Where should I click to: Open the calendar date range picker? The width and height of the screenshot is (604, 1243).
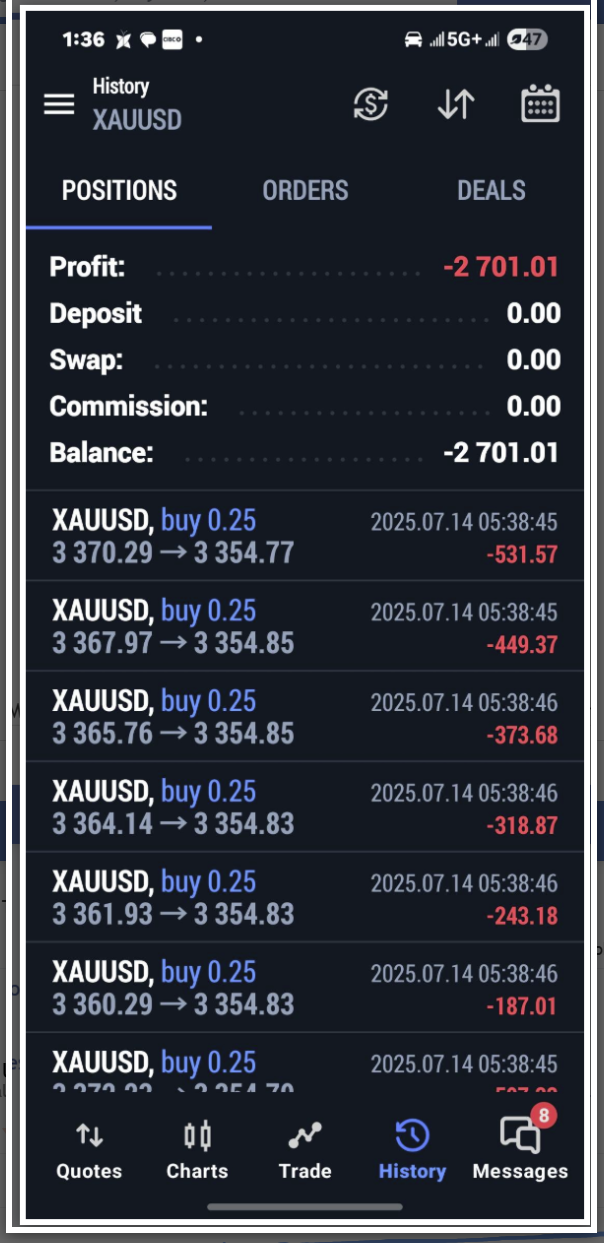coord(541,104)
